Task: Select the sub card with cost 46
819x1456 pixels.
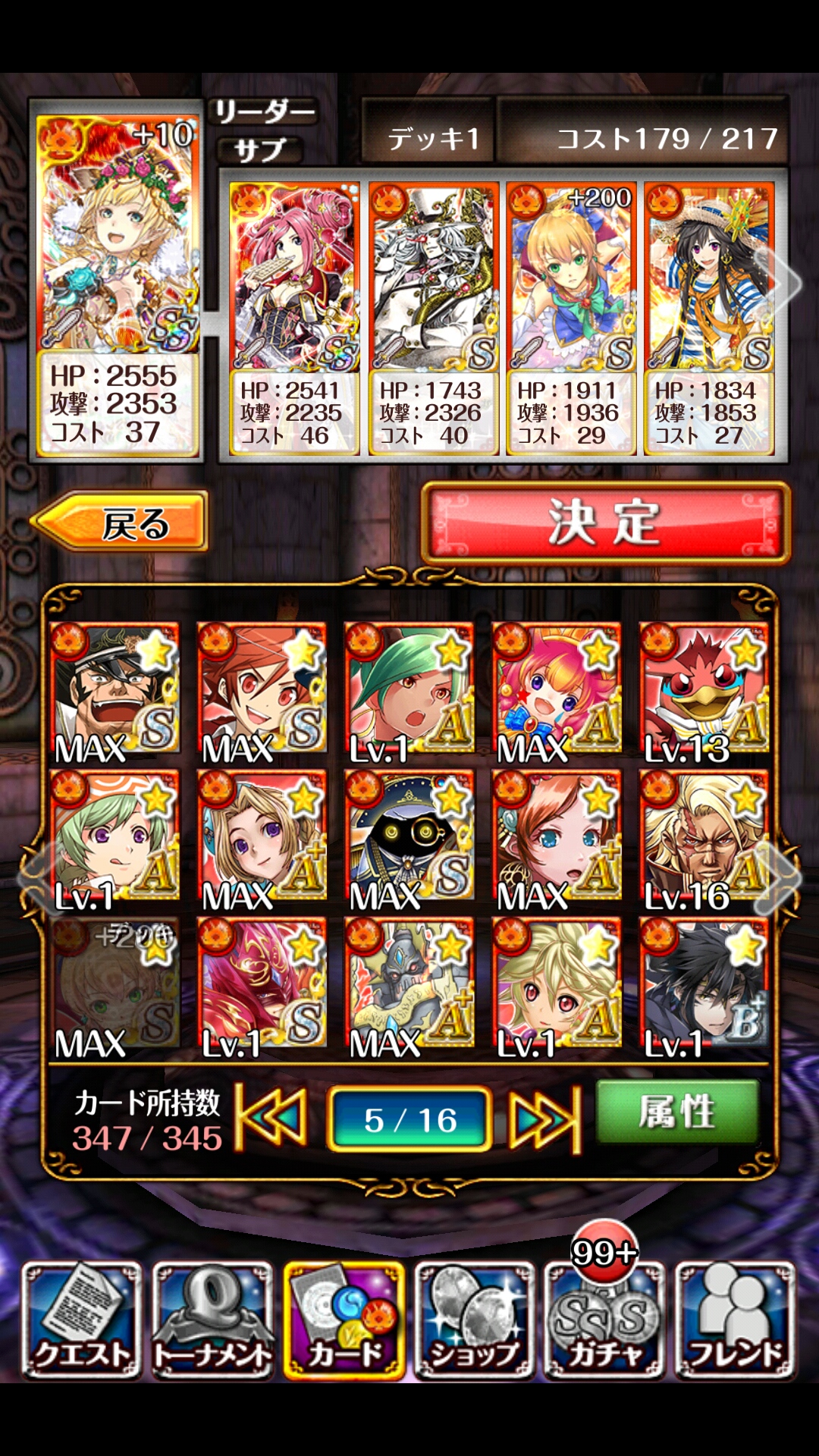Action: pos(294,318)
